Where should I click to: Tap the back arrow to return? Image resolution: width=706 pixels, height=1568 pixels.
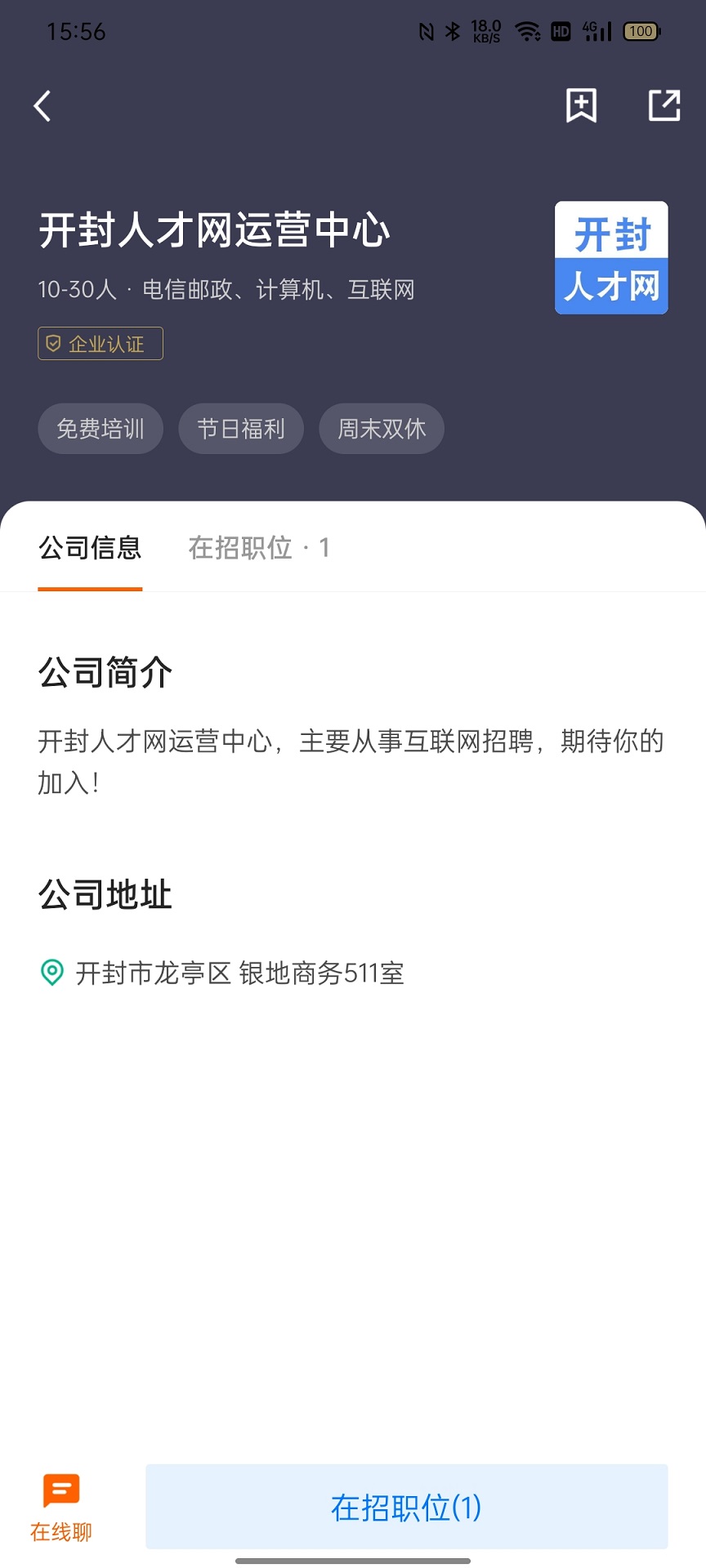tap(42, 106)
